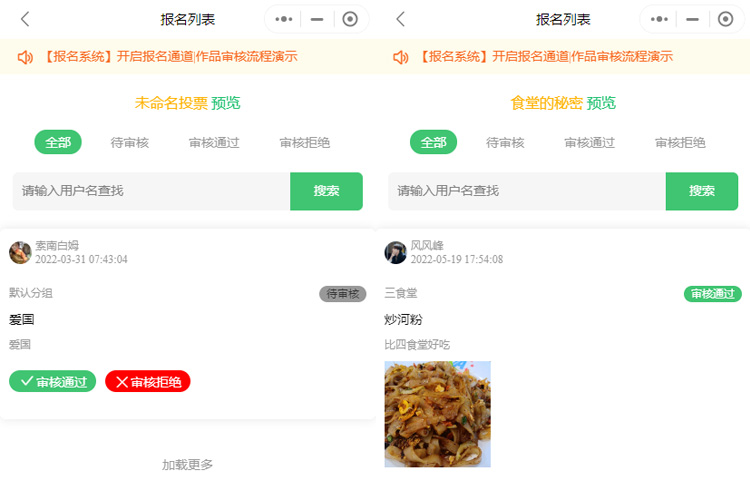Open the 炒河粉 food photo
The image size is (750, 500).
point(437,413)
